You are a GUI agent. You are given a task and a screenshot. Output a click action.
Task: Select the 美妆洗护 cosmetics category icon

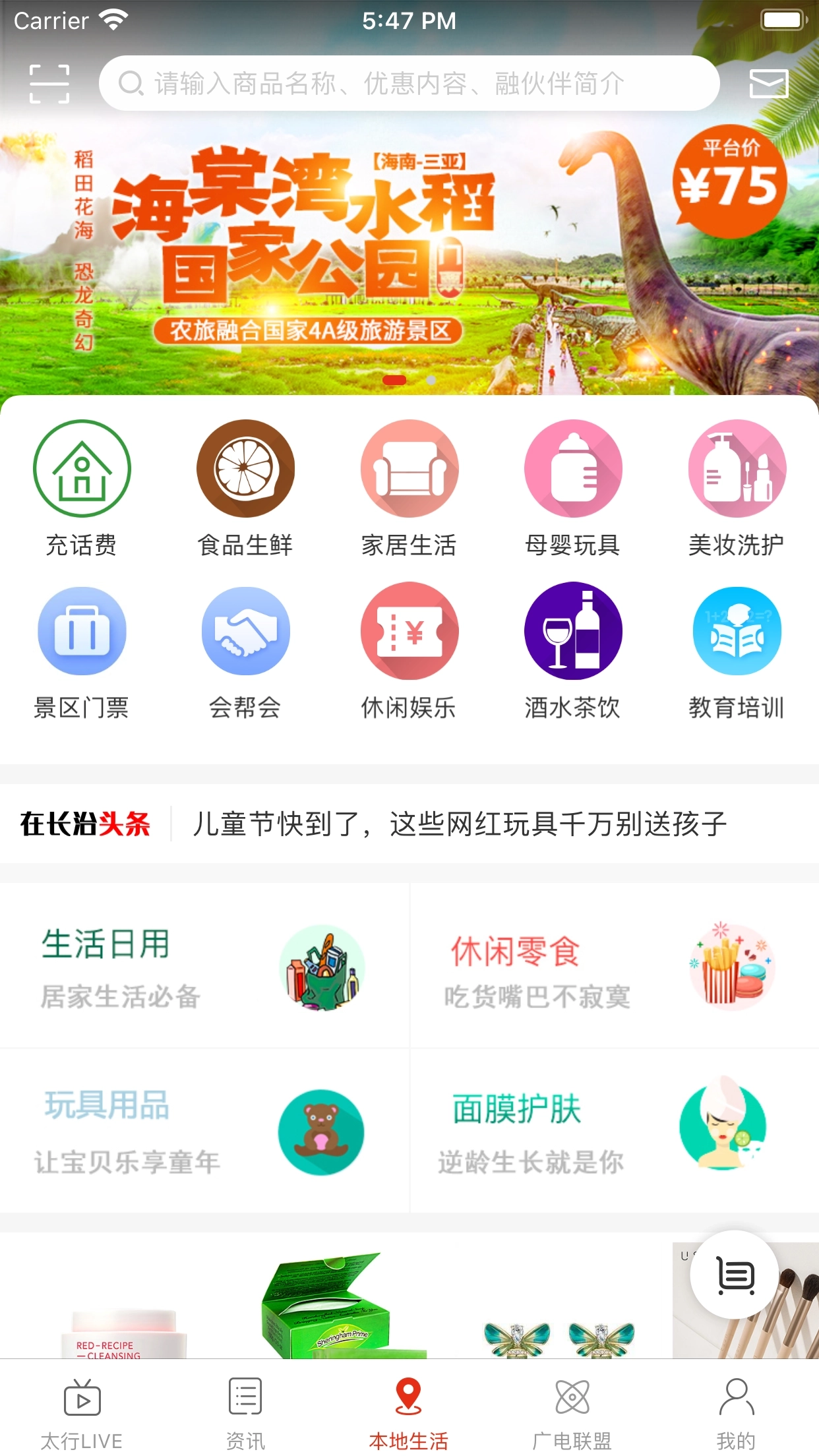(737, 468)
